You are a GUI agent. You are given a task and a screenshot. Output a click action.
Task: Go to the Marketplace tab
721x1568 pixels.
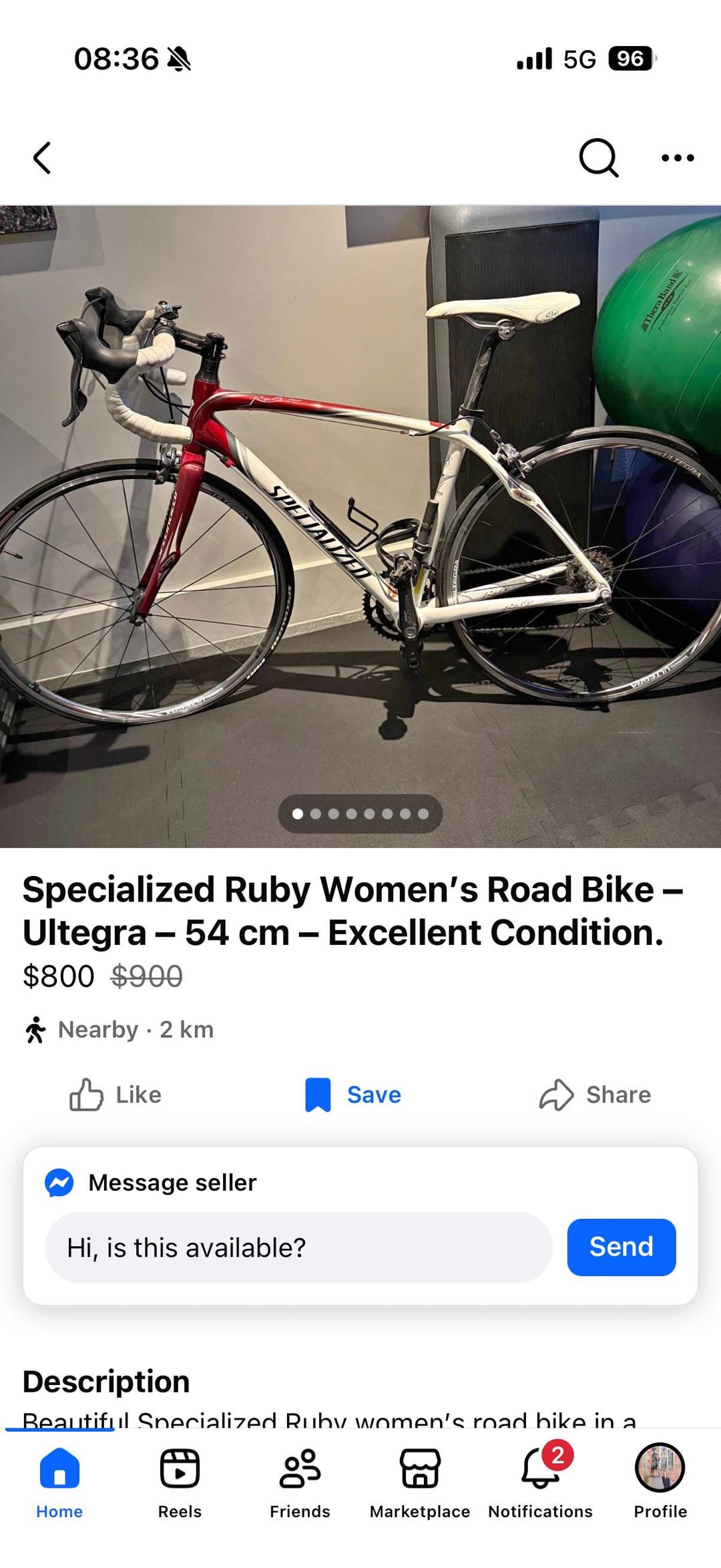(420, 1480)
